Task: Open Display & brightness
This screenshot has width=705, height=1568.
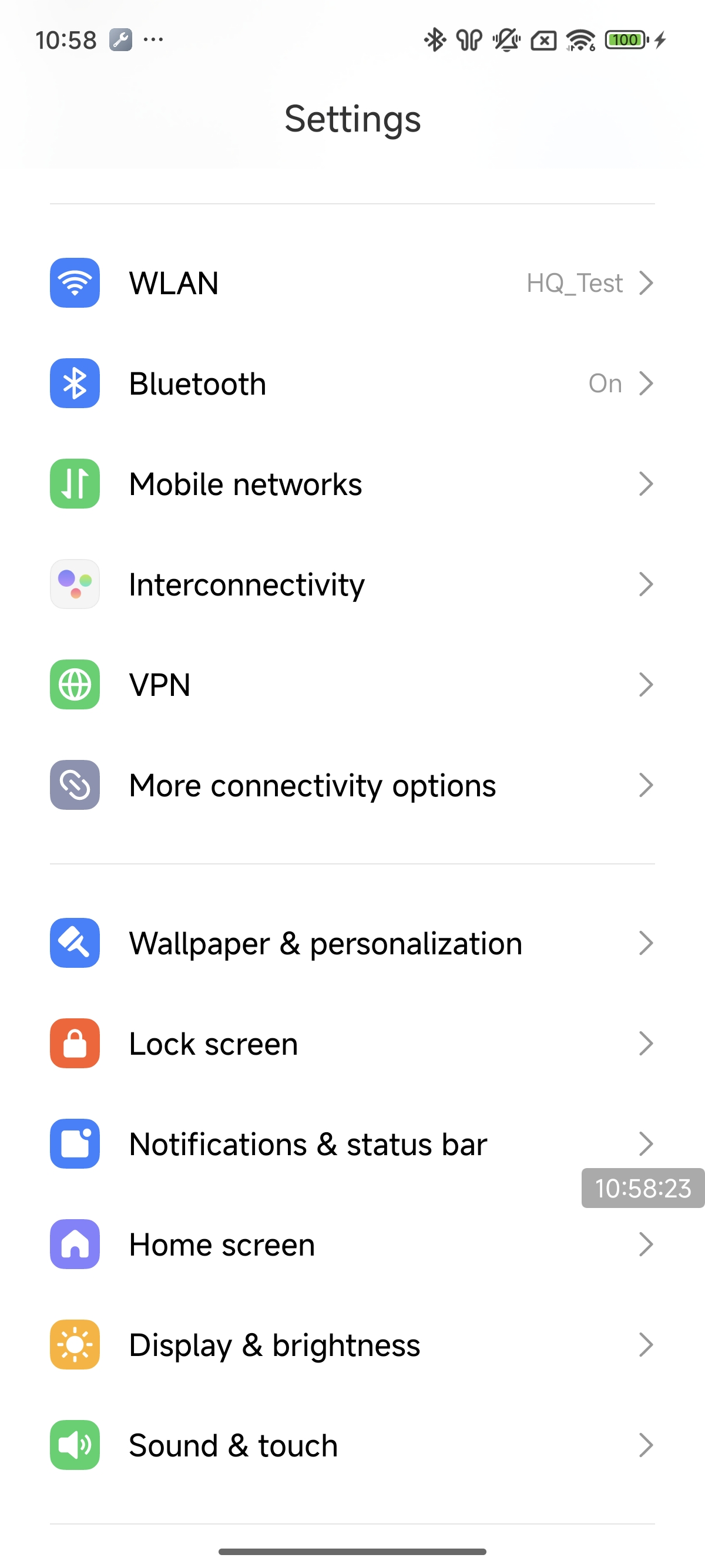Action: tap(352, 1345)
